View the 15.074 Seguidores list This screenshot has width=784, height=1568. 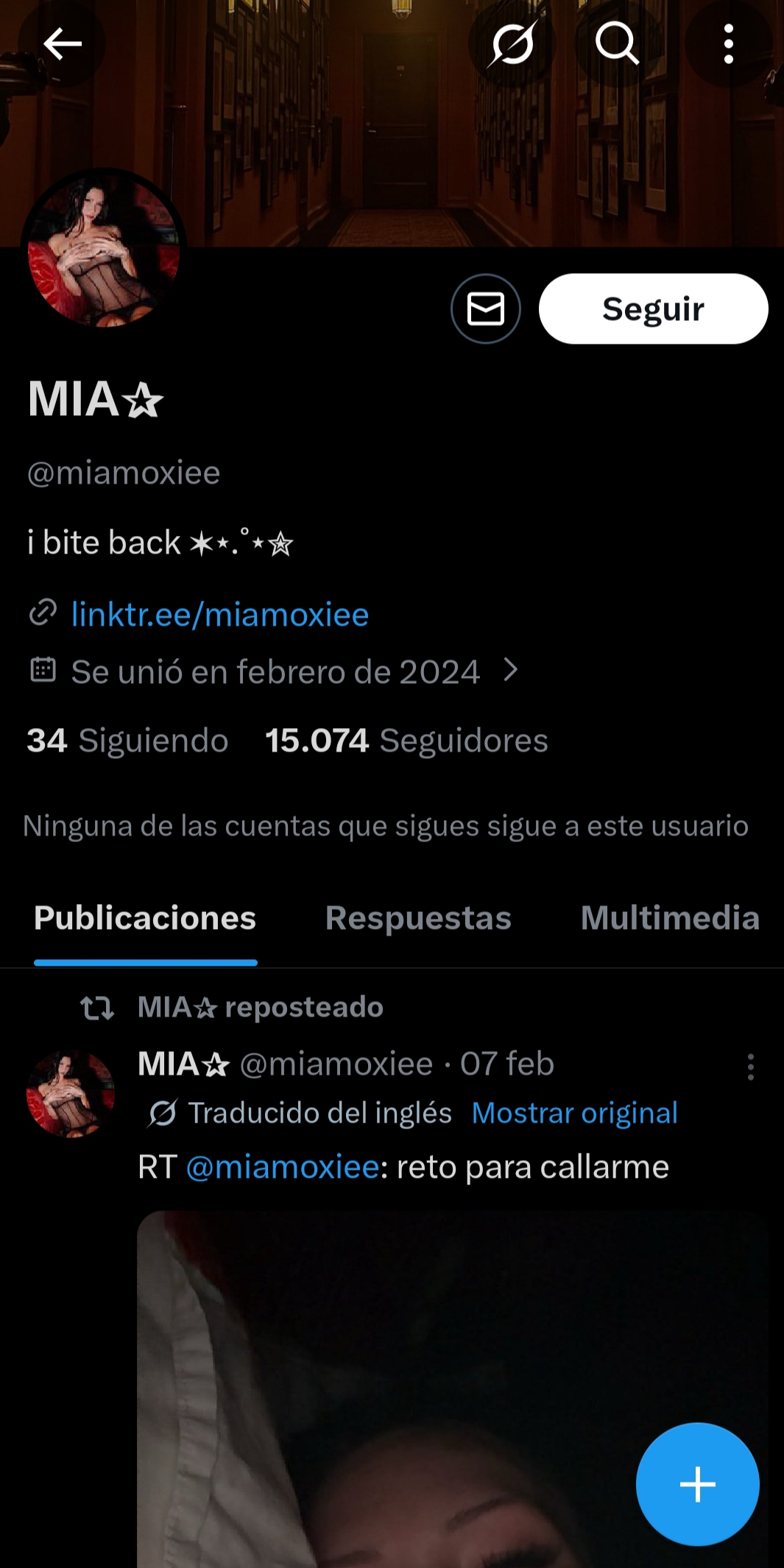point(406,741)
